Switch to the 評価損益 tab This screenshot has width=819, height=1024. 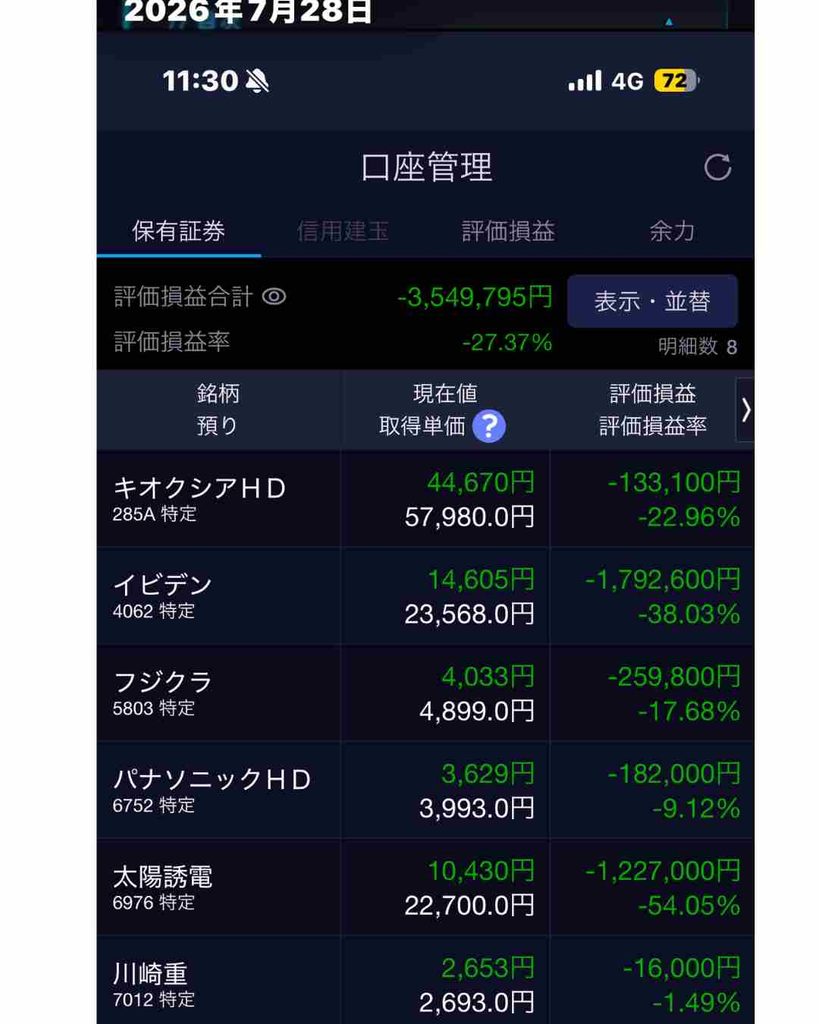coord(508,231)
